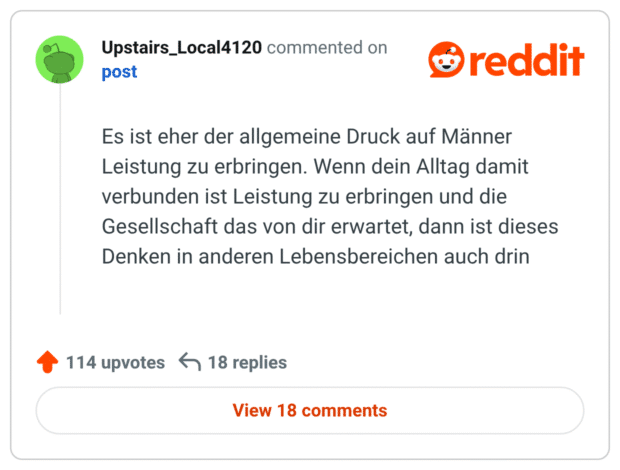Open the linked 'post'

tap(119, 72)
